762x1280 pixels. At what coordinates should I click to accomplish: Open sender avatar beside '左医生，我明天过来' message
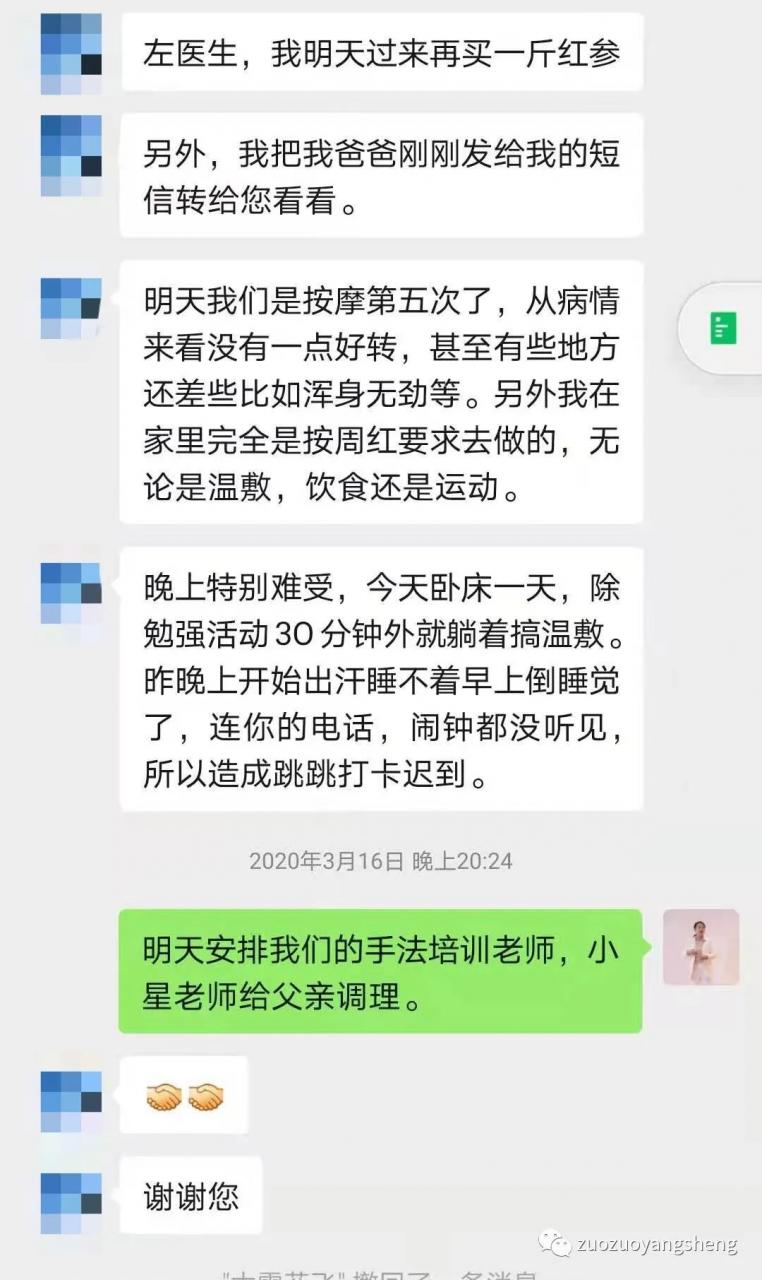[x=71, y=54]
